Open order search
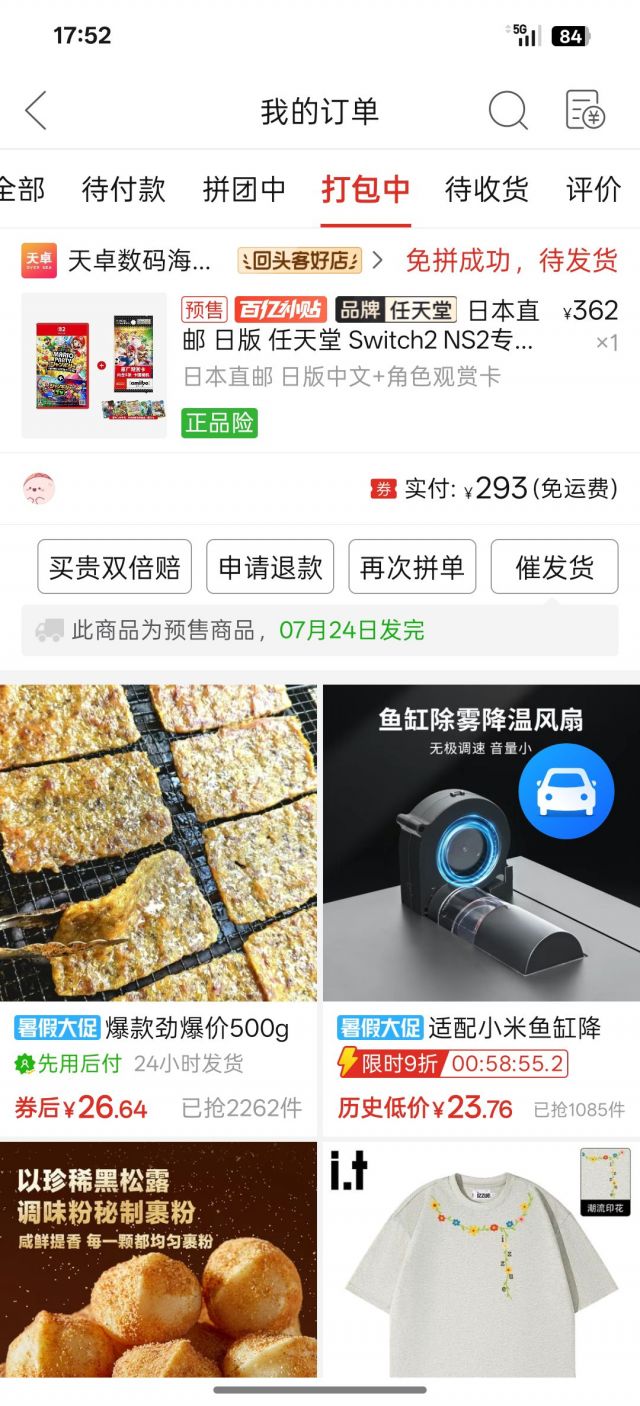Image resolution: width=640 pixels, height=1406 pixels. (x=508, y=111)
